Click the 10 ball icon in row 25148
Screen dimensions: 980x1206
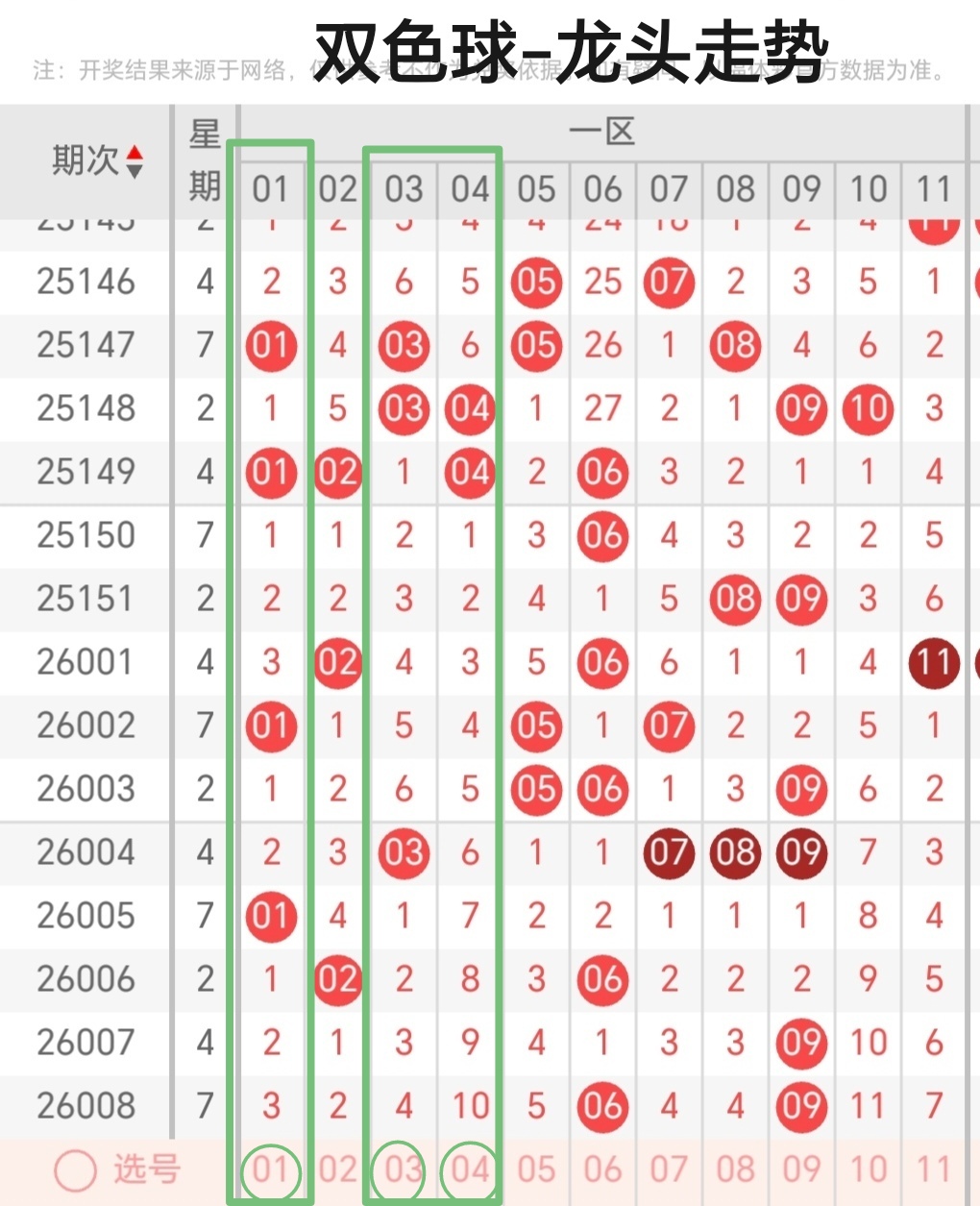867,408
